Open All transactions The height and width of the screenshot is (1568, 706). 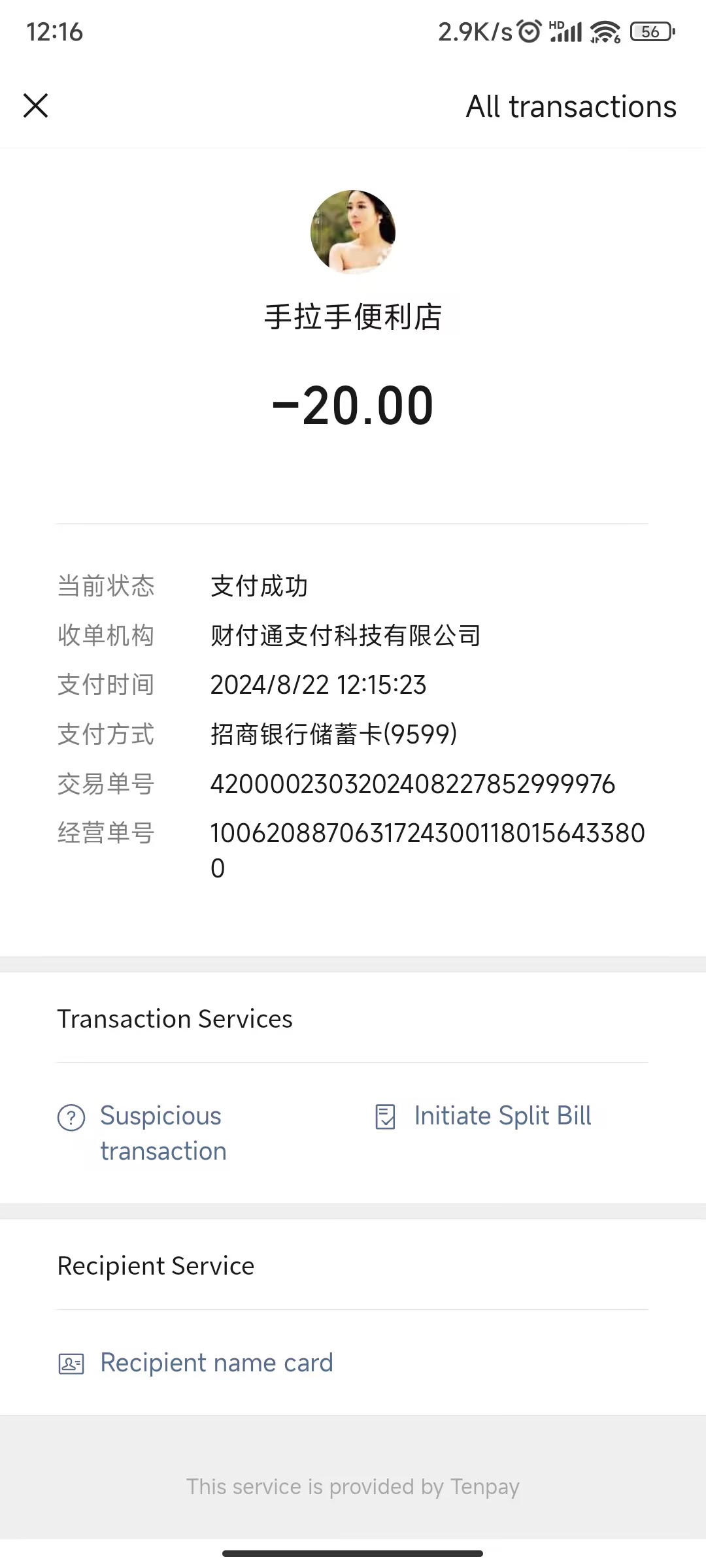[571, 106]
